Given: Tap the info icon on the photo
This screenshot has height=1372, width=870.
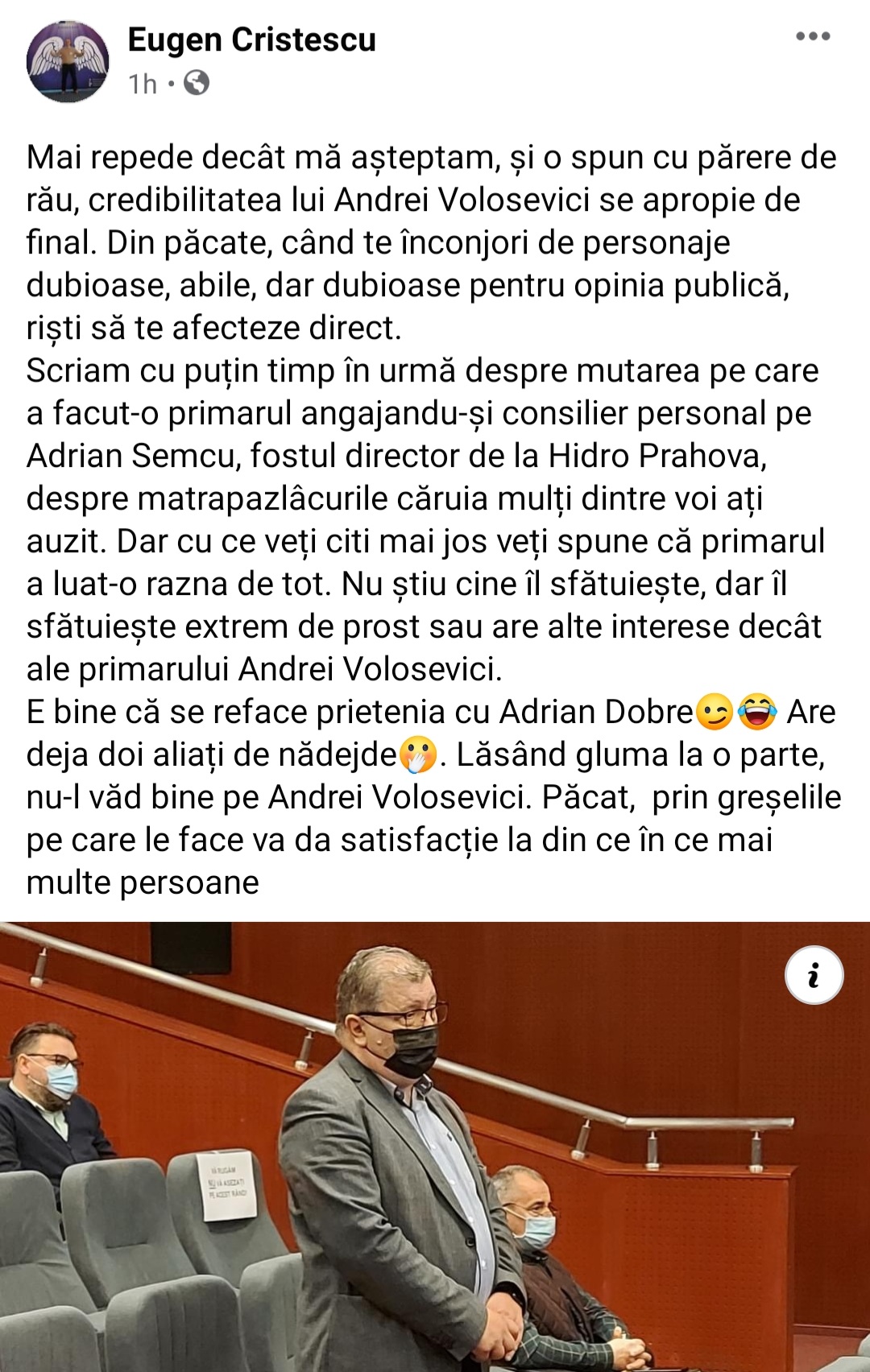Looking at the screenshot, I should pyautogui.click(x=814, y=975).
